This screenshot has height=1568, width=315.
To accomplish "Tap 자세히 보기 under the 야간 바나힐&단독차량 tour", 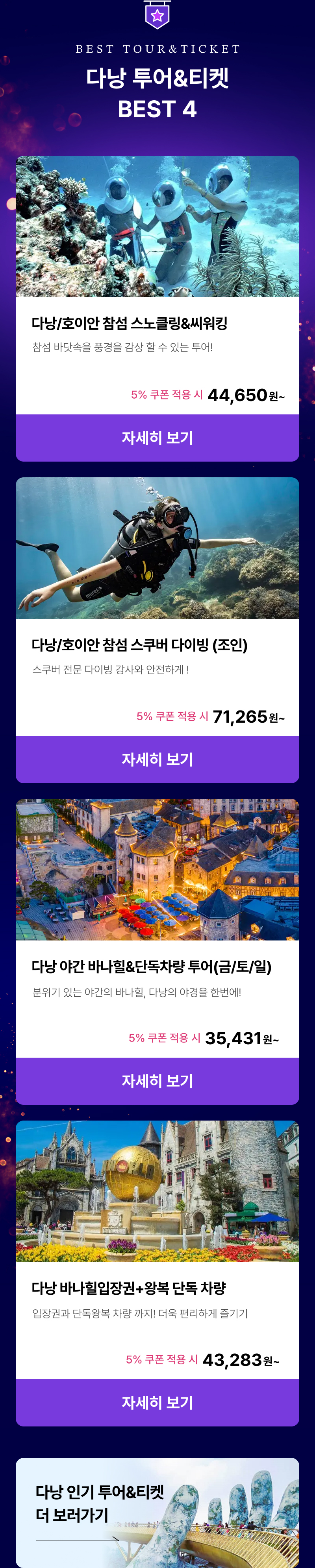I will point(157,1080).
